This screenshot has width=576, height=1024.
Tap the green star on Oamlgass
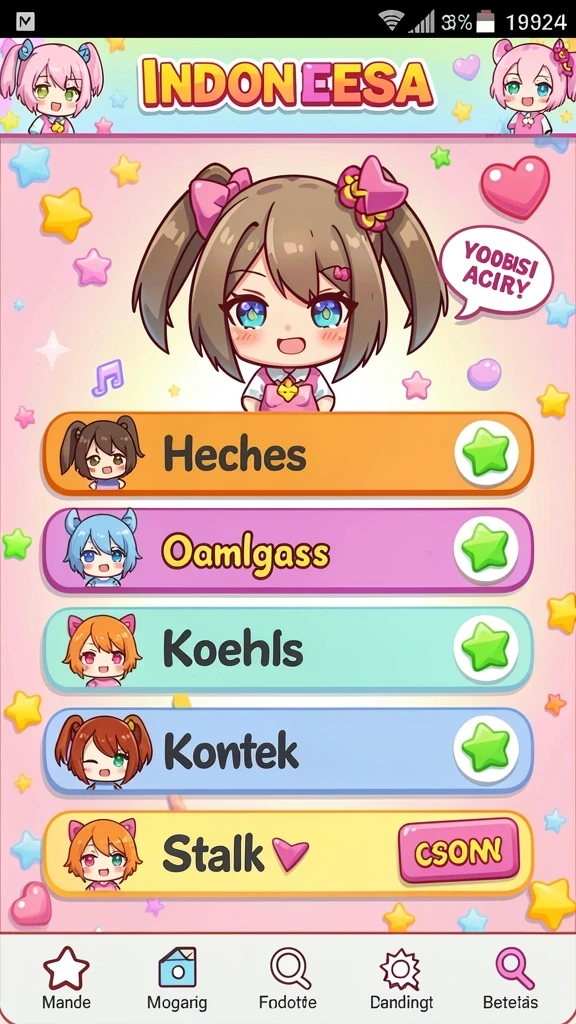click(487, 549)
